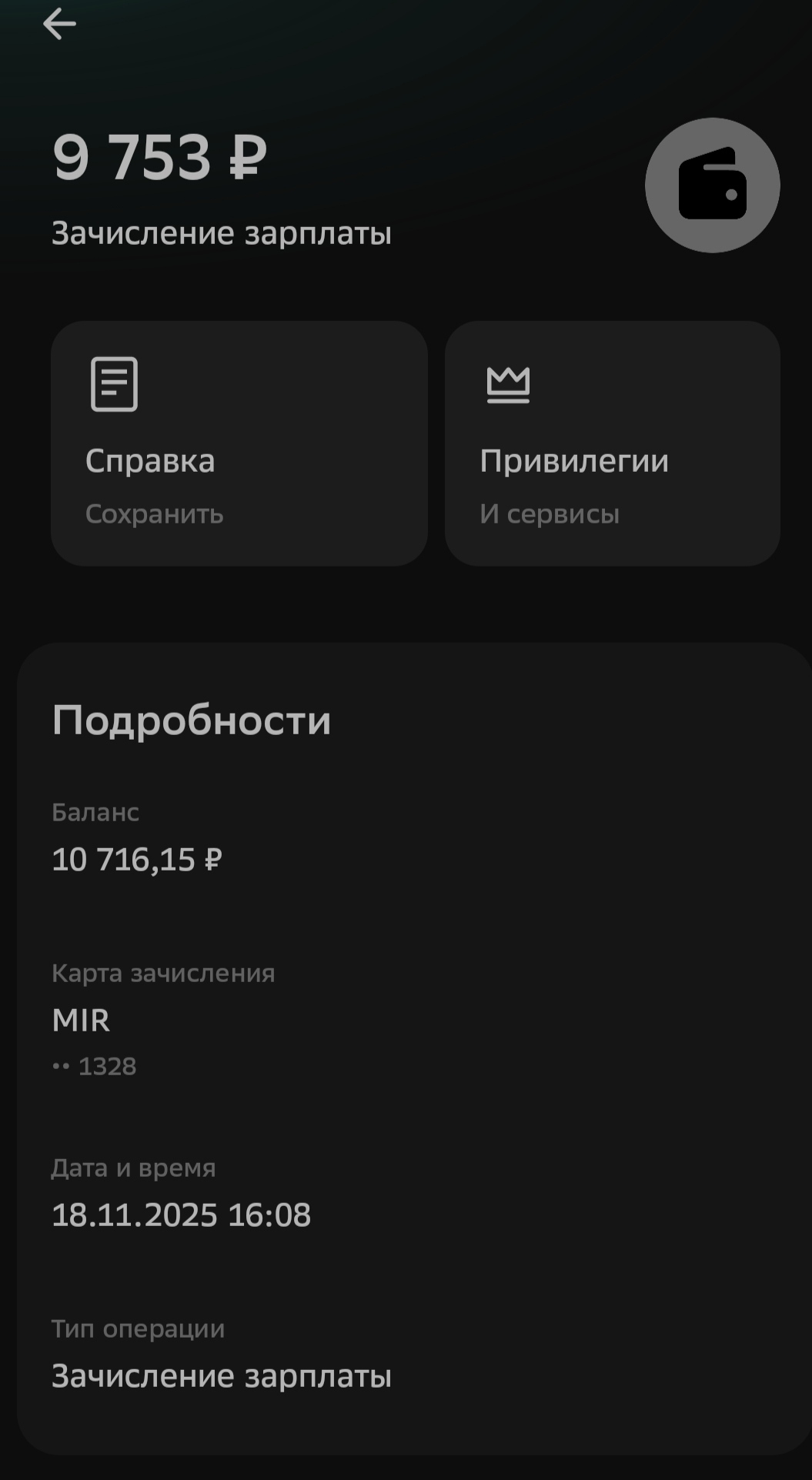This screenshot has width=812, height=1480.
Task: Go back using the arrow icon
Action: pos(59,25)
